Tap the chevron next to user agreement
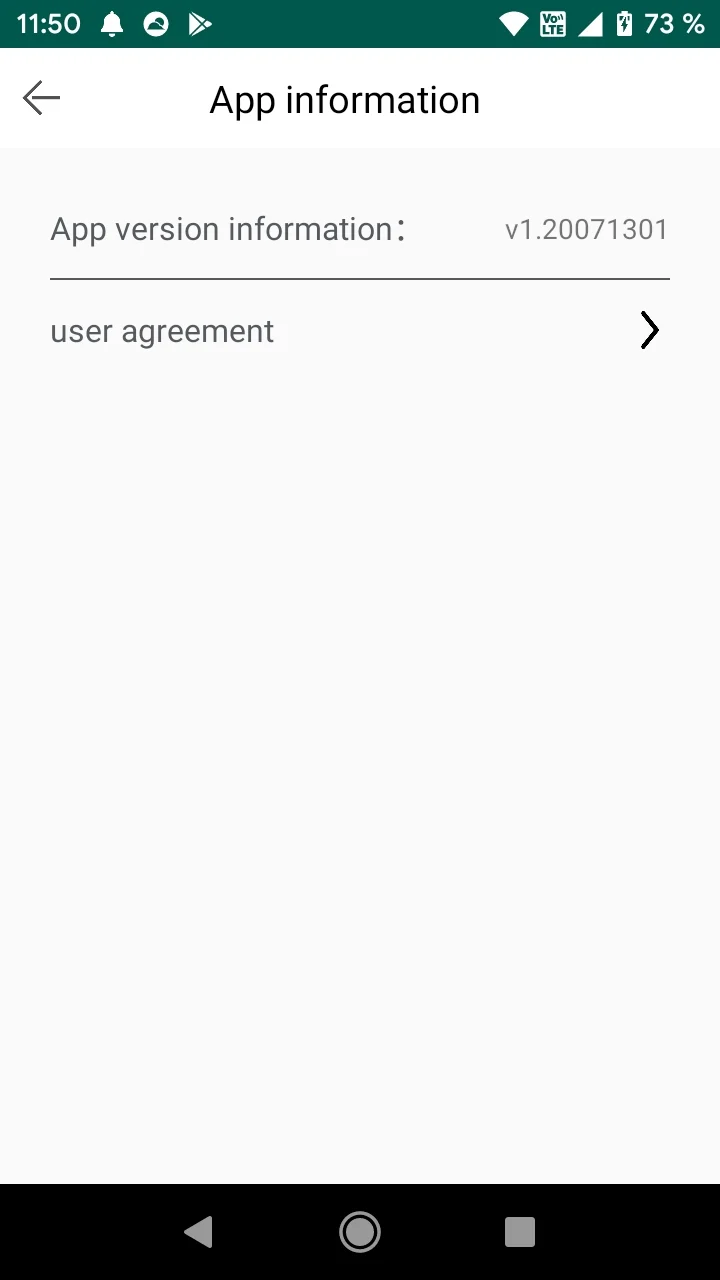This screenshot has height=1280, width=720. 648,330
